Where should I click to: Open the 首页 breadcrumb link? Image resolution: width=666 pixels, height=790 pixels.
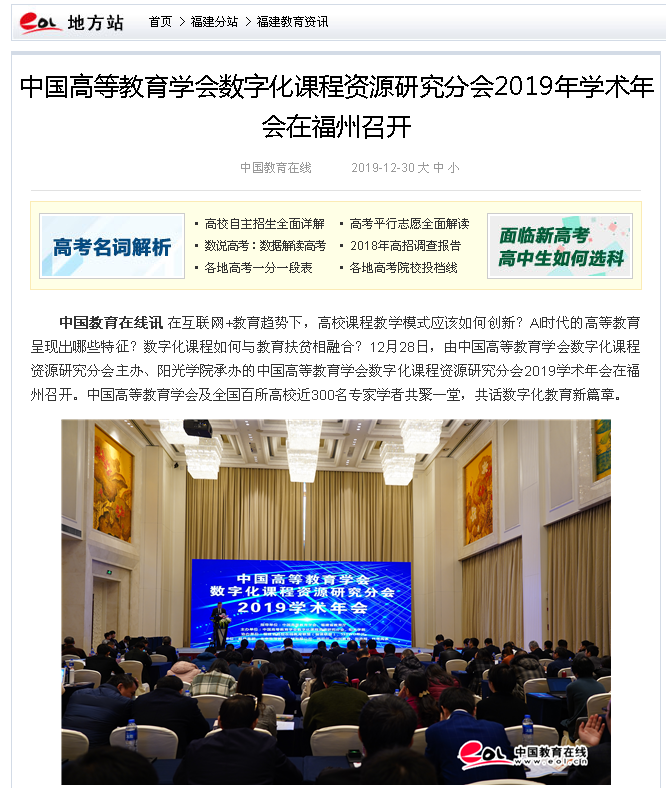pyautogui.click(x=160, y=21)
